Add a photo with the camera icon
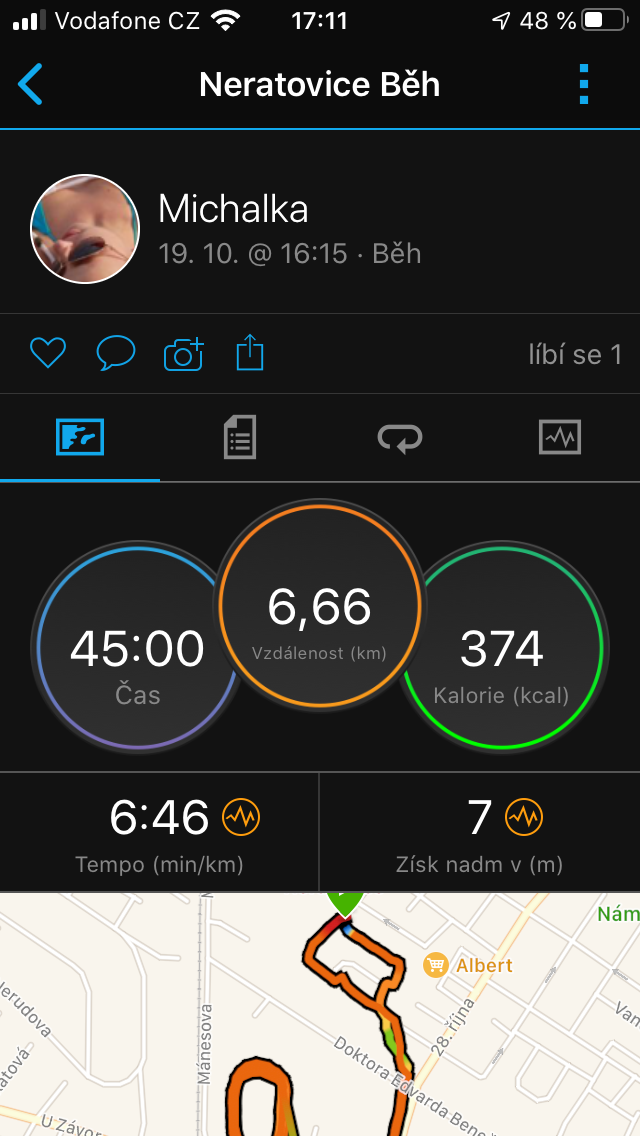 (183, 354)
